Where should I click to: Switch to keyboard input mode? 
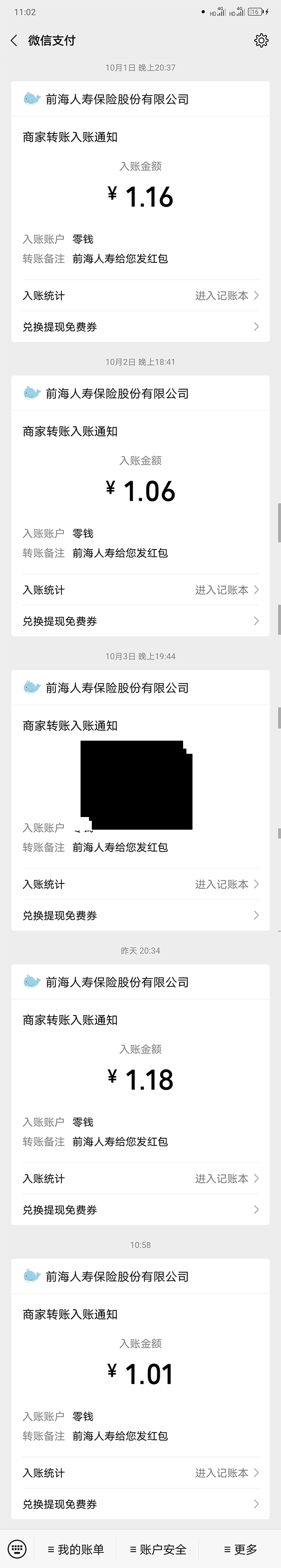(16, 1549)
